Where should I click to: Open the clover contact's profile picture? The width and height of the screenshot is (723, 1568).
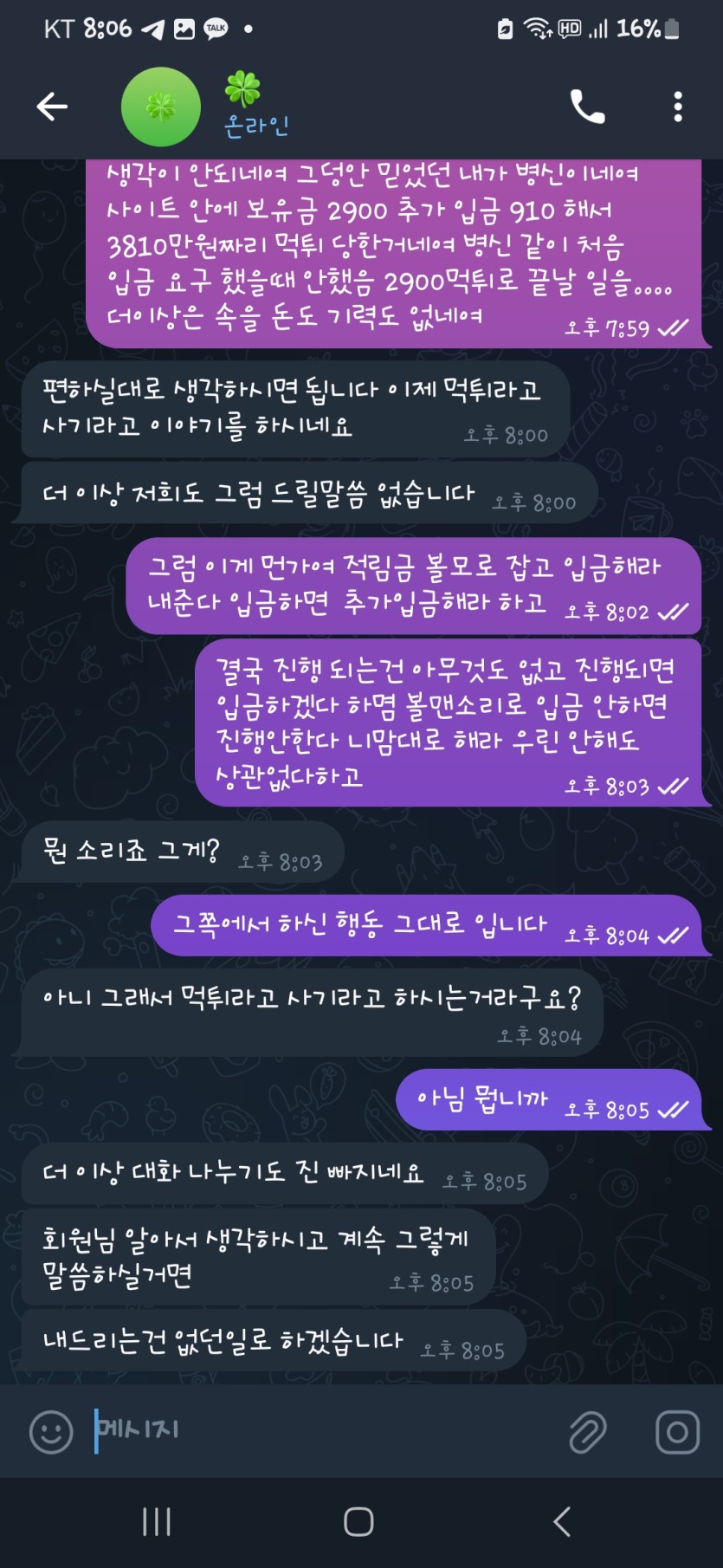pos(160,107)
